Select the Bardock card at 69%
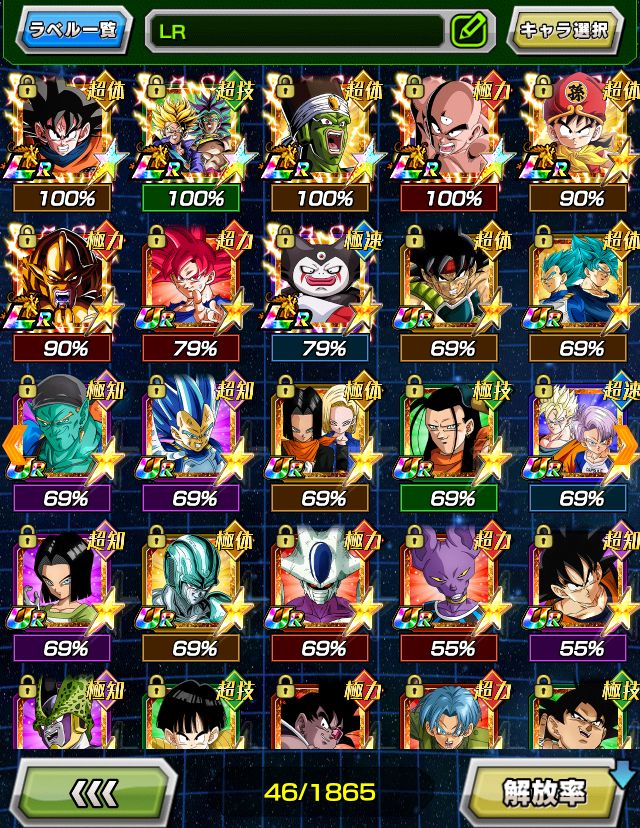 point(452,280)
